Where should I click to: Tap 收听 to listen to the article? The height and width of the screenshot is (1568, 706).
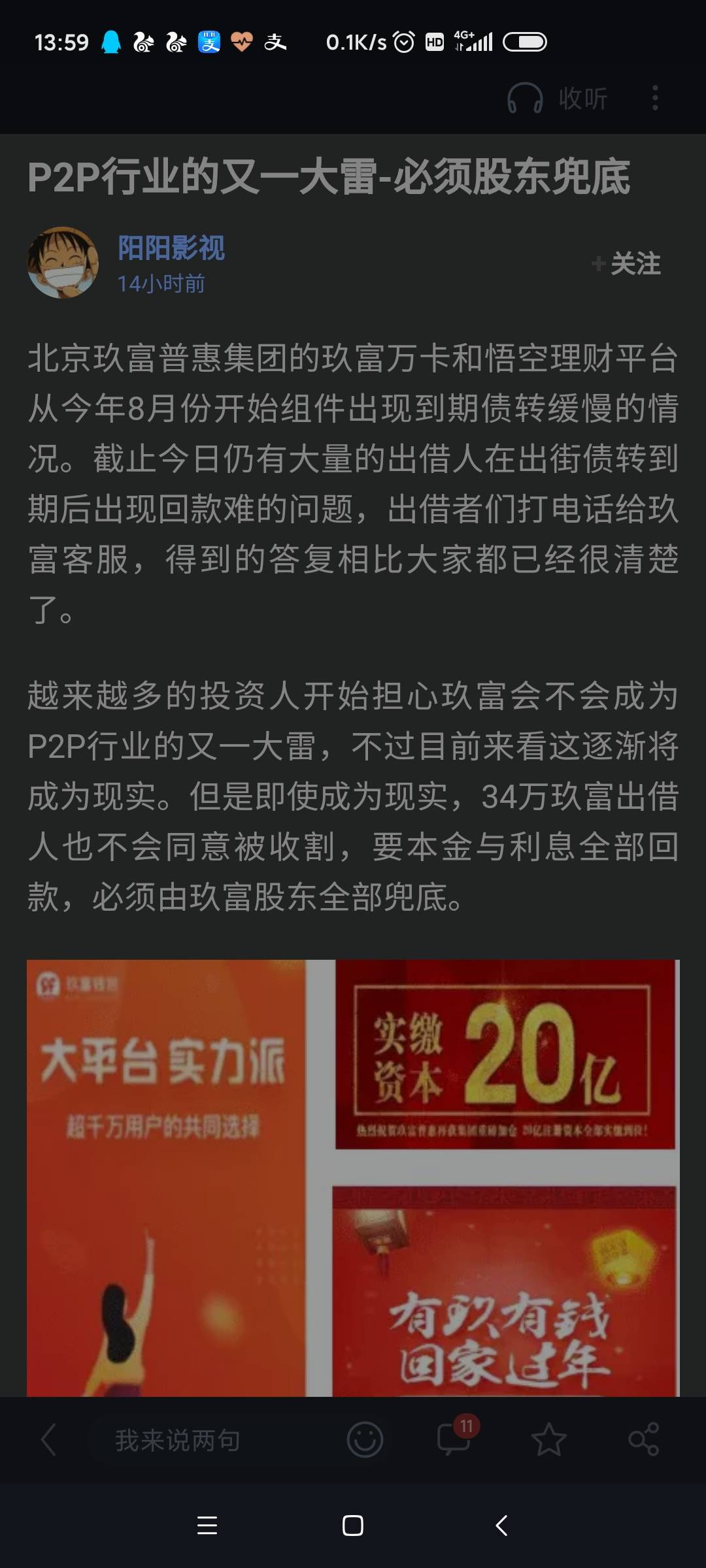pos(558,99)
